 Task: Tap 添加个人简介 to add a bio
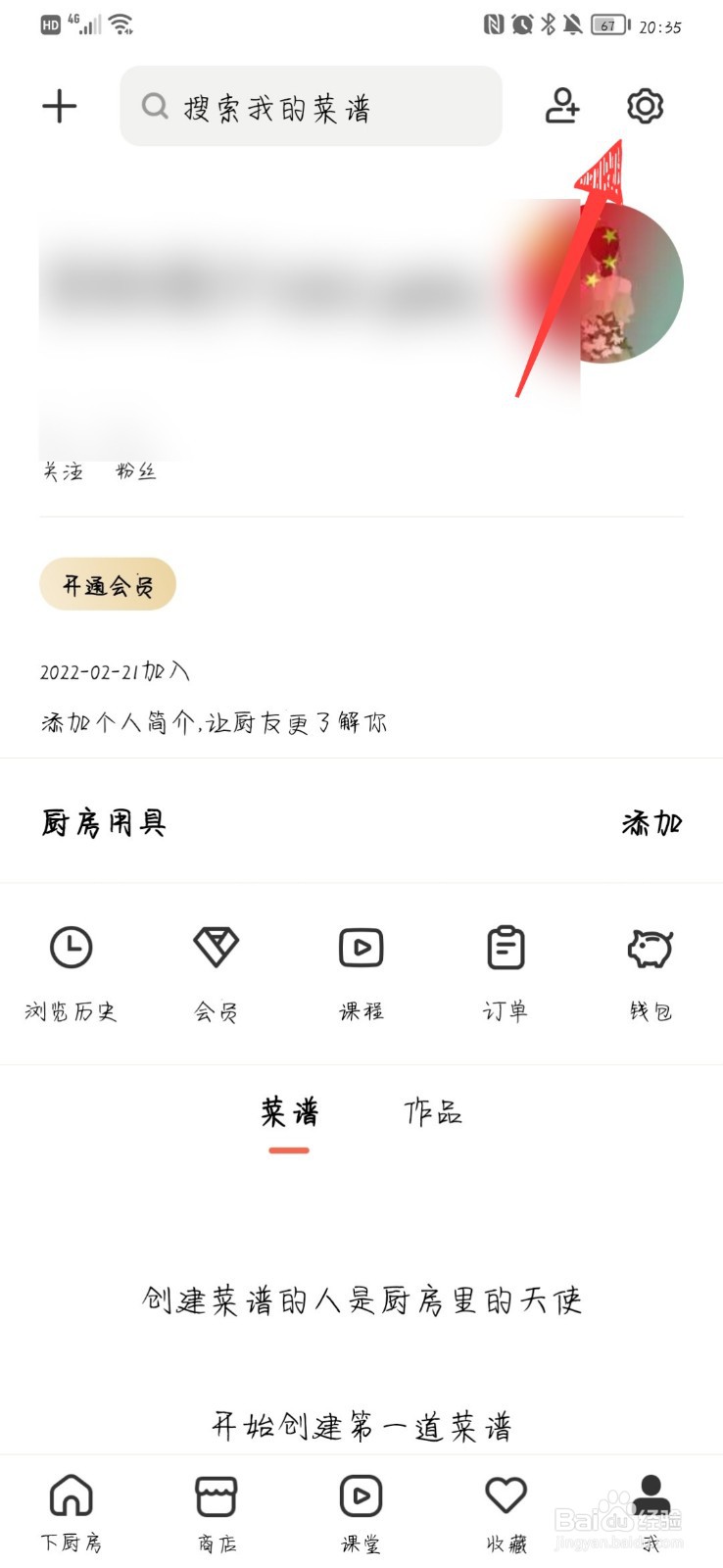pos(214,723)
